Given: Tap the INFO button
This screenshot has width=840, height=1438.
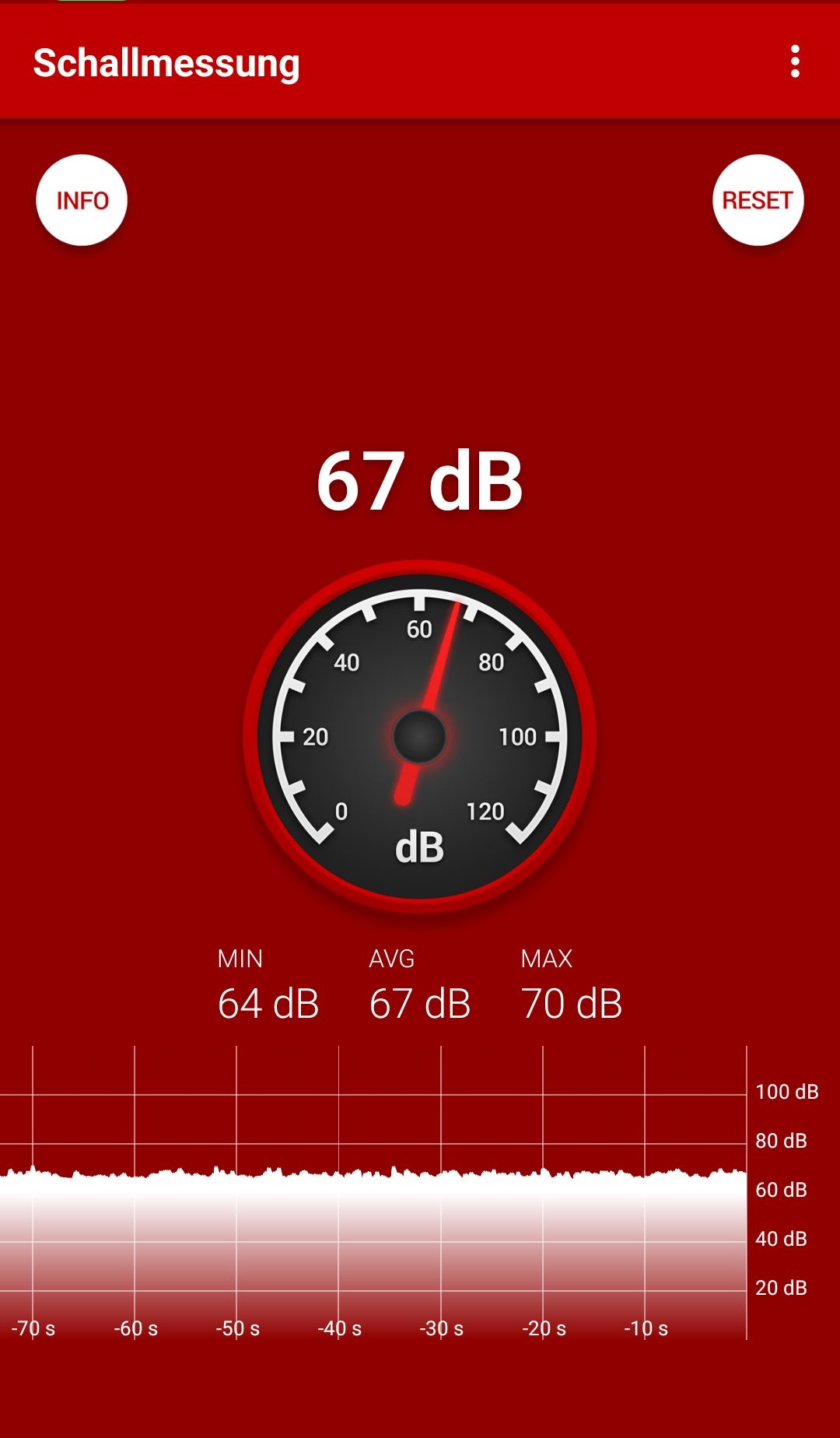Looking at the screenshot, I should pyautogui.click(x=82, y=201).
